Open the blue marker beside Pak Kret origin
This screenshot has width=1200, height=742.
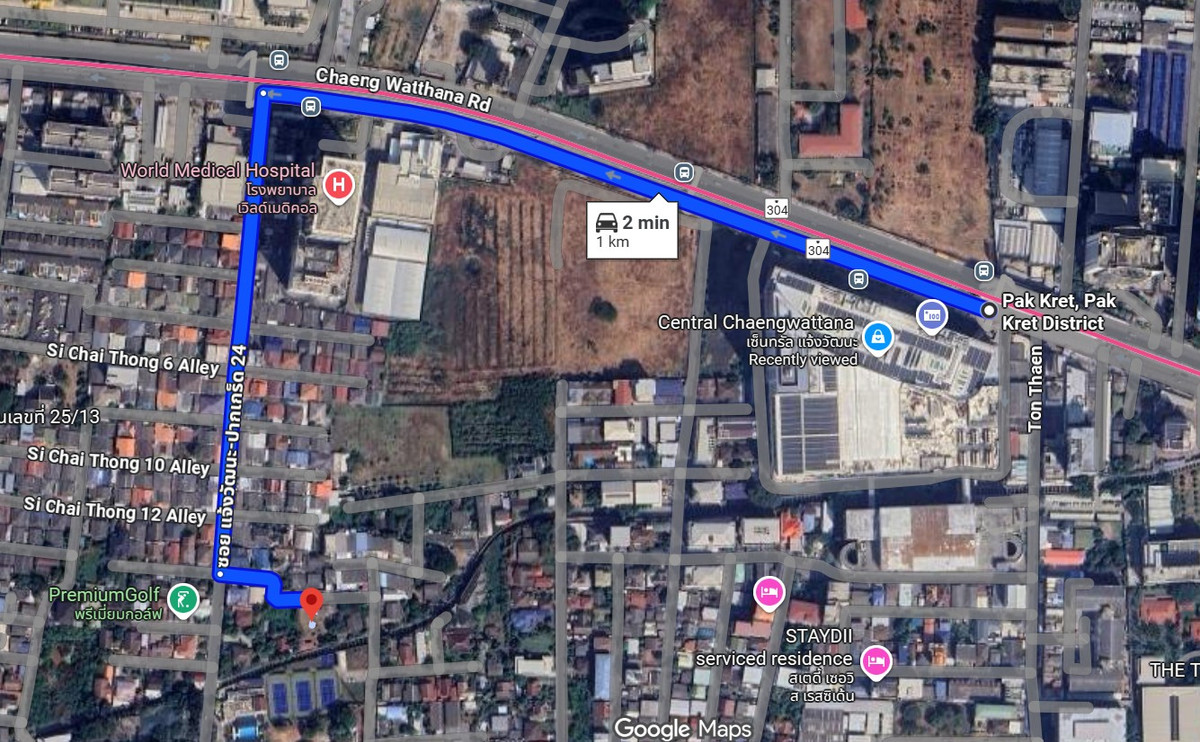(x=932, y=316)
